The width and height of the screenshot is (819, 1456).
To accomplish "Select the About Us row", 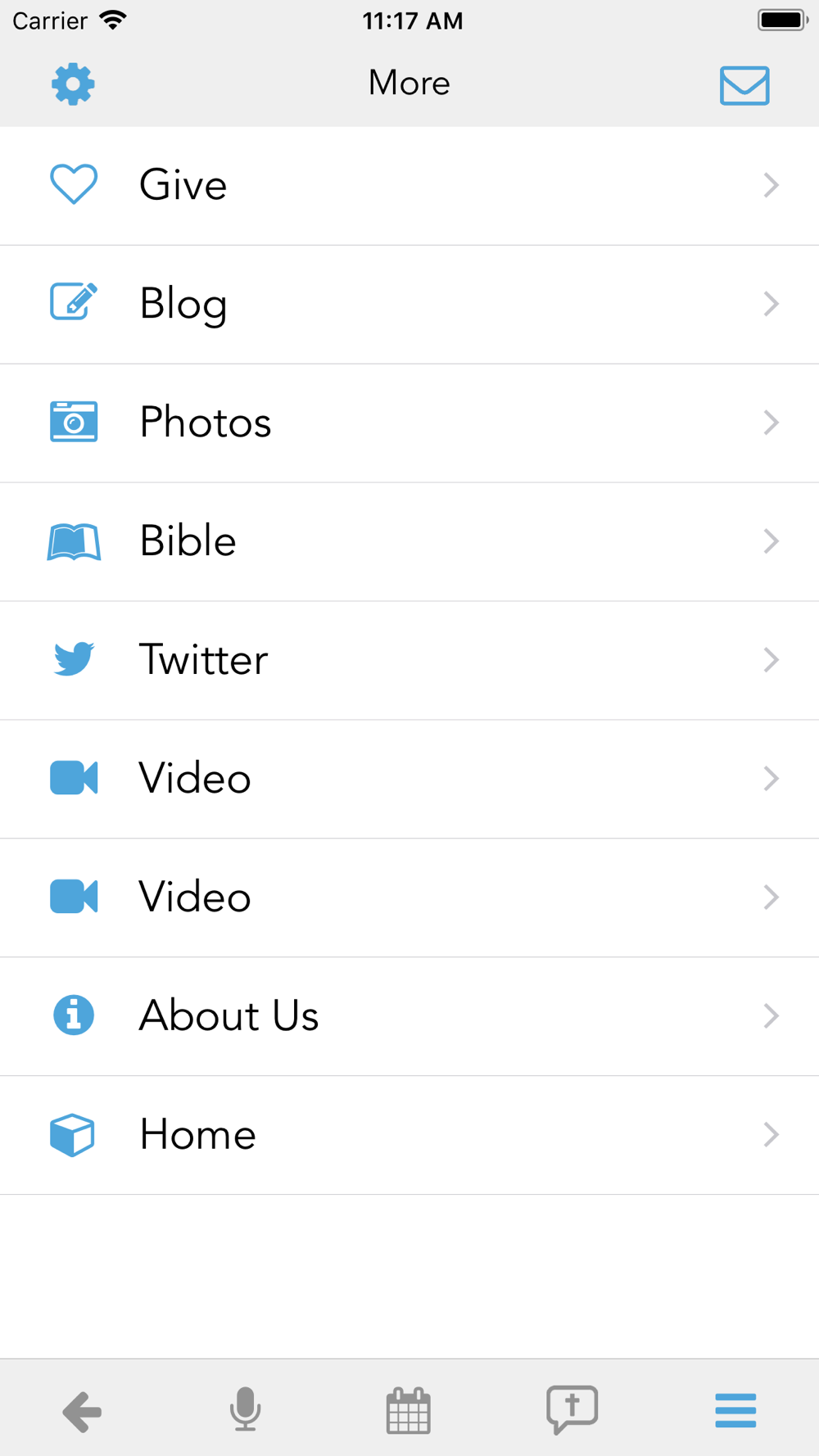I will click(409, 1016).
